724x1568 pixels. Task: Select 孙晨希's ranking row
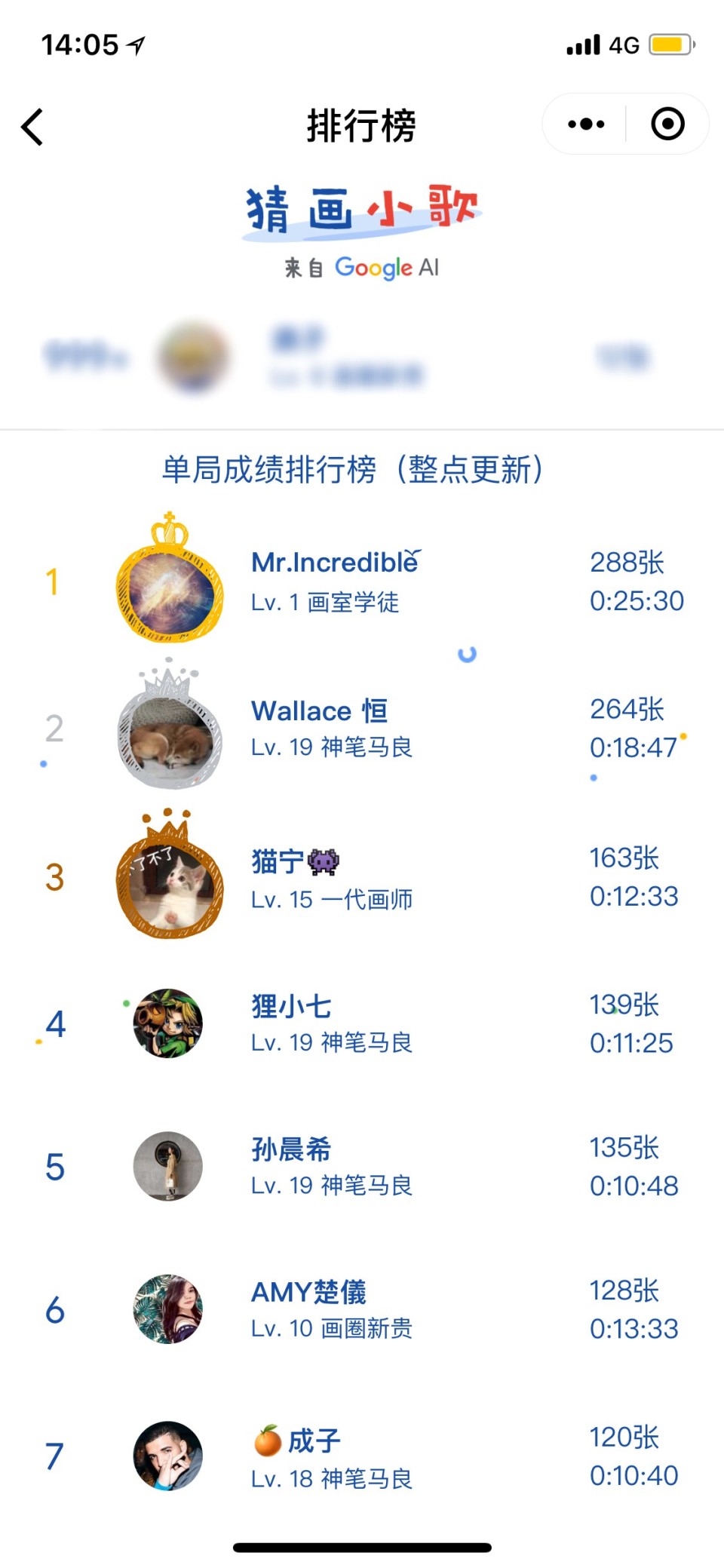(362, 1167)
